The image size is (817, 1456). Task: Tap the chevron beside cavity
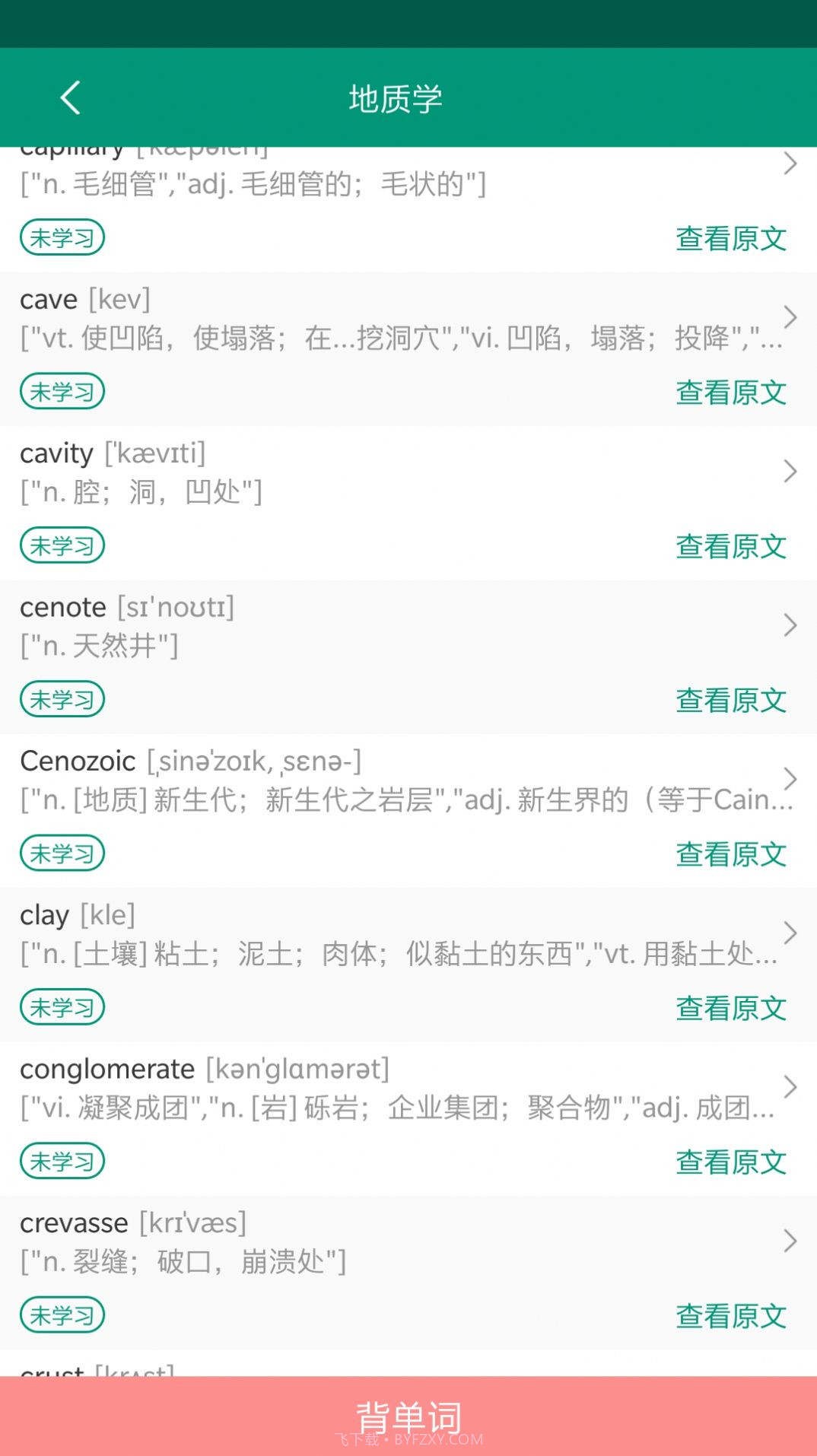coord(790,472)
